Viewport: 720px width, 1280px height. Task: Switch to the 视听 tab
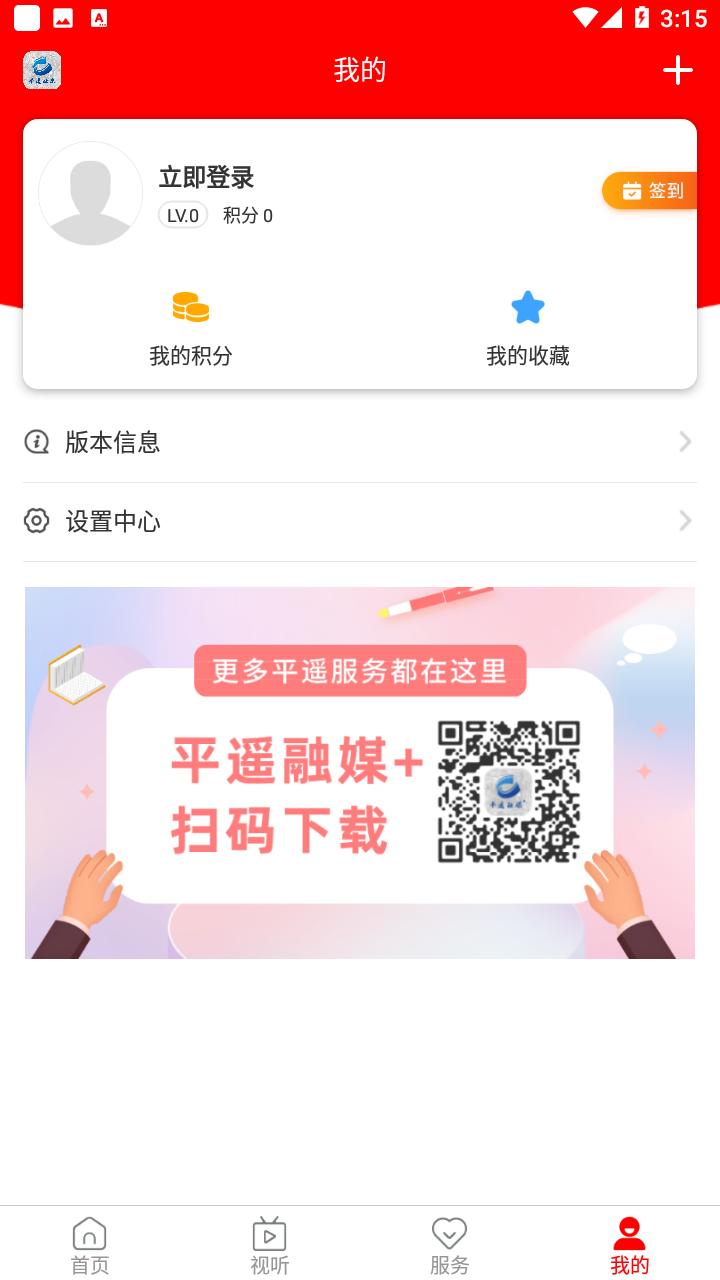click(270, 1244)
